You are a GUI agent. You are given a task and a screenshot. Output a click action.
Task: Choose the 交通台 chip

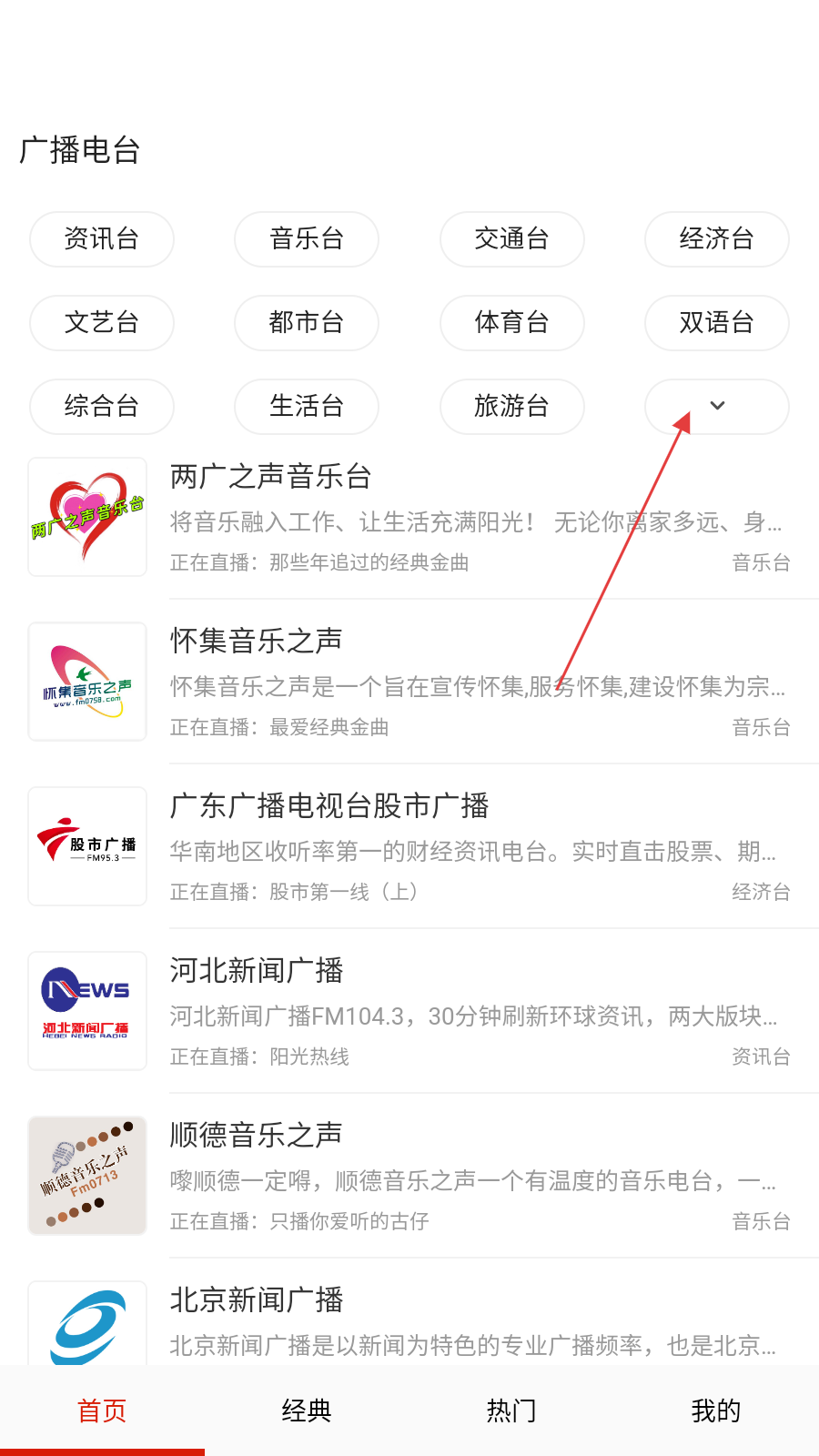pyautogui.click(x=511, y=239)
